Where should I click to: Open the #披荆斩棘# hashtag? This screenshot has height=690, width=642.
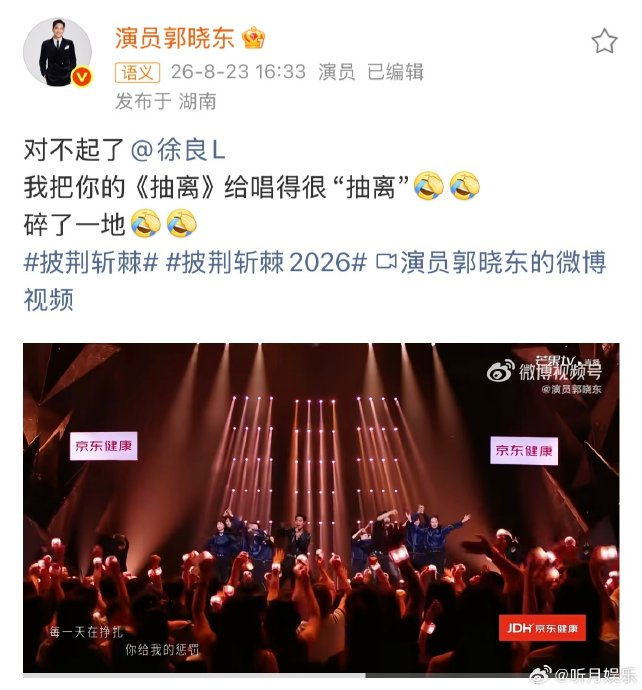click(91, 263)
